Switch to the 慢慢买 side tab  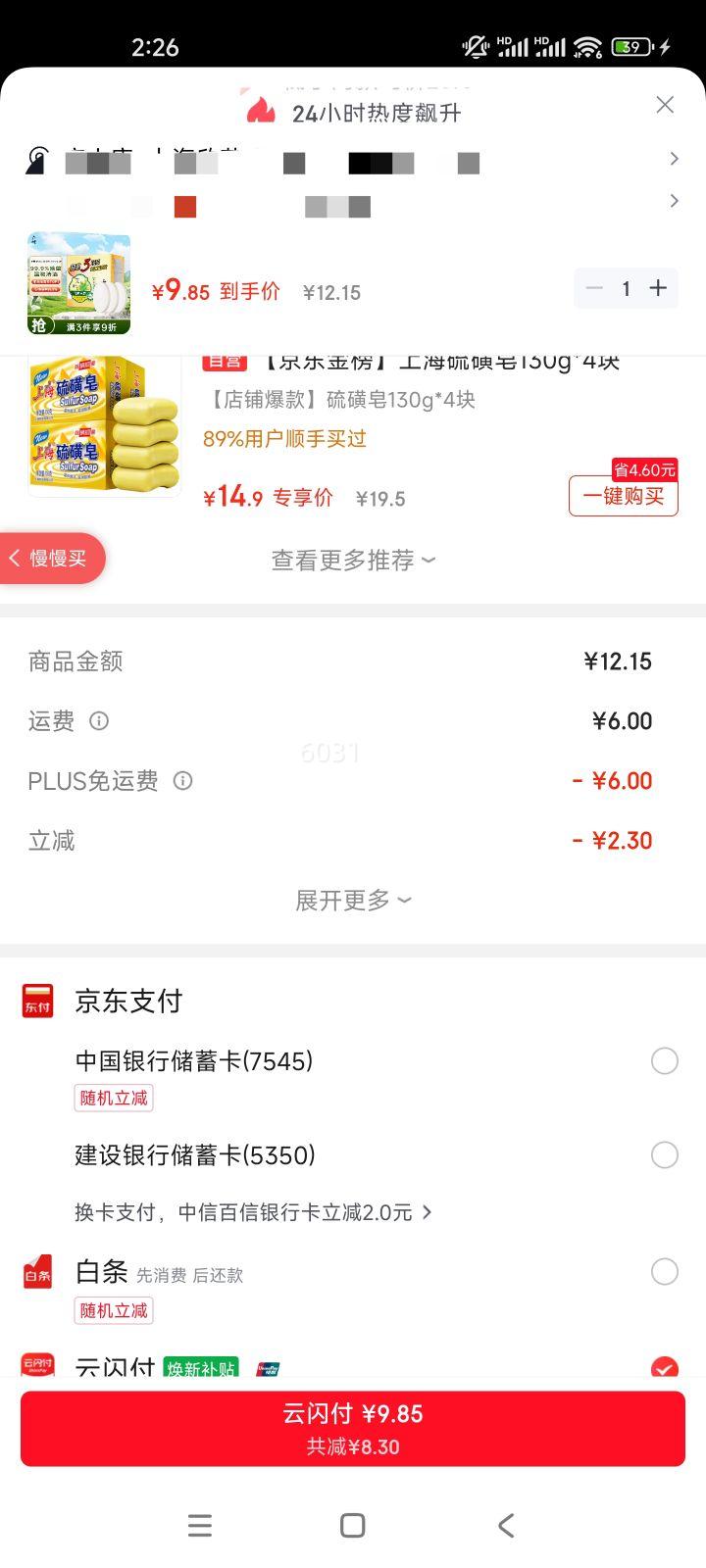[x=51, y=558]
